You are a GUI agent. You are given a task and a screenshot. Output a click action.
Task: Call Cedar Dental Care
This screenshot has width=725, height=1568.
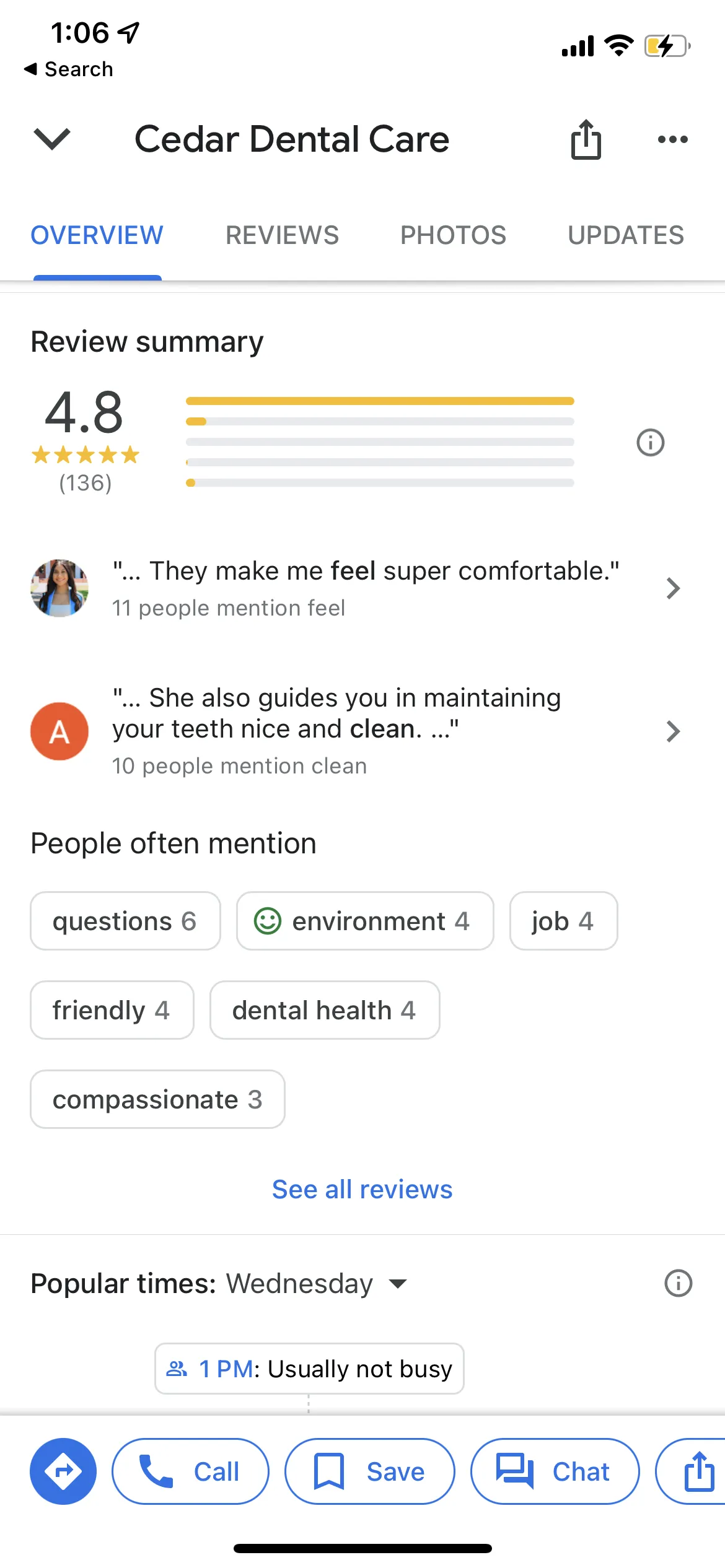pyautogui.click(x=190, y=1471)
